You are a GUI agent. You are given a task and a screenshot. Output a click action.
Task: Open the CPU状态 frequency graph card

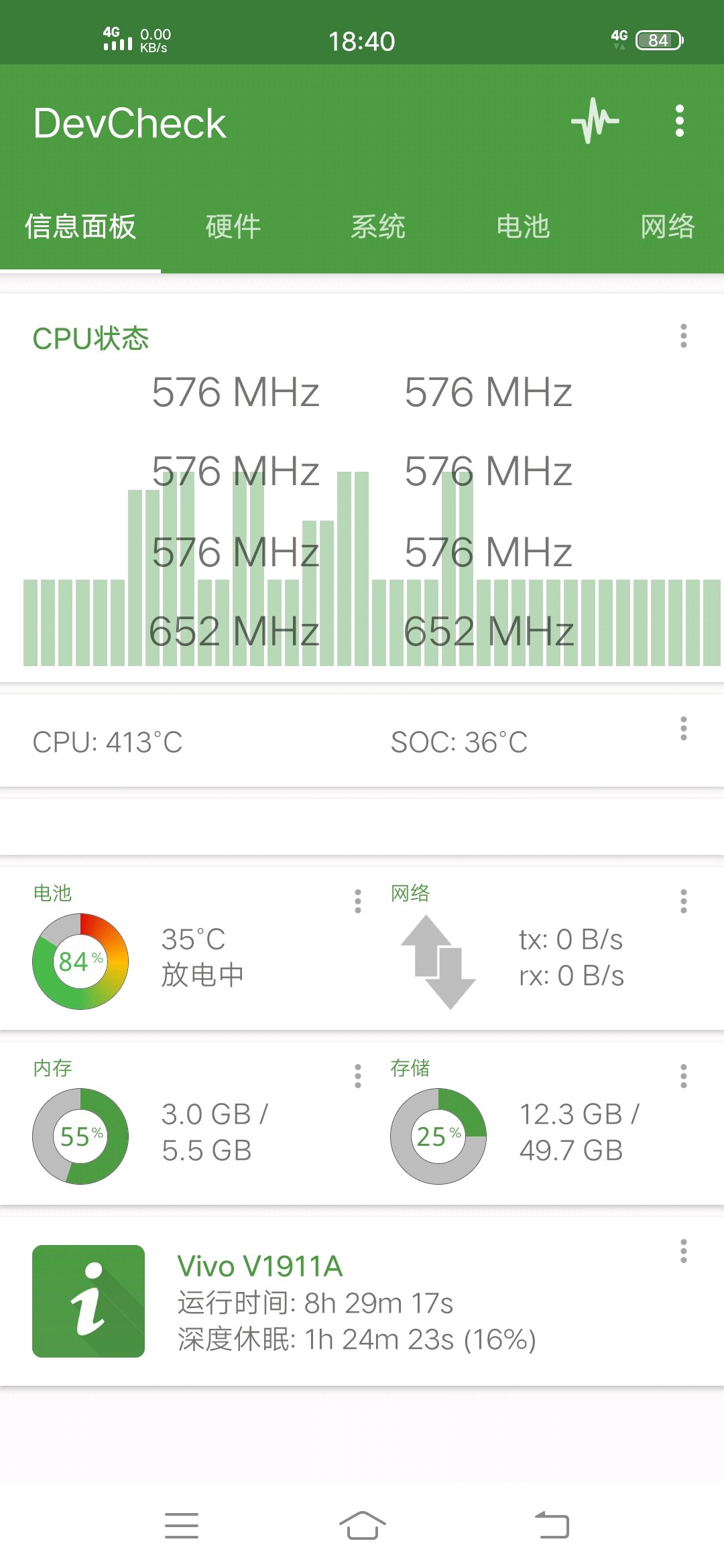(x=362, y=488)
